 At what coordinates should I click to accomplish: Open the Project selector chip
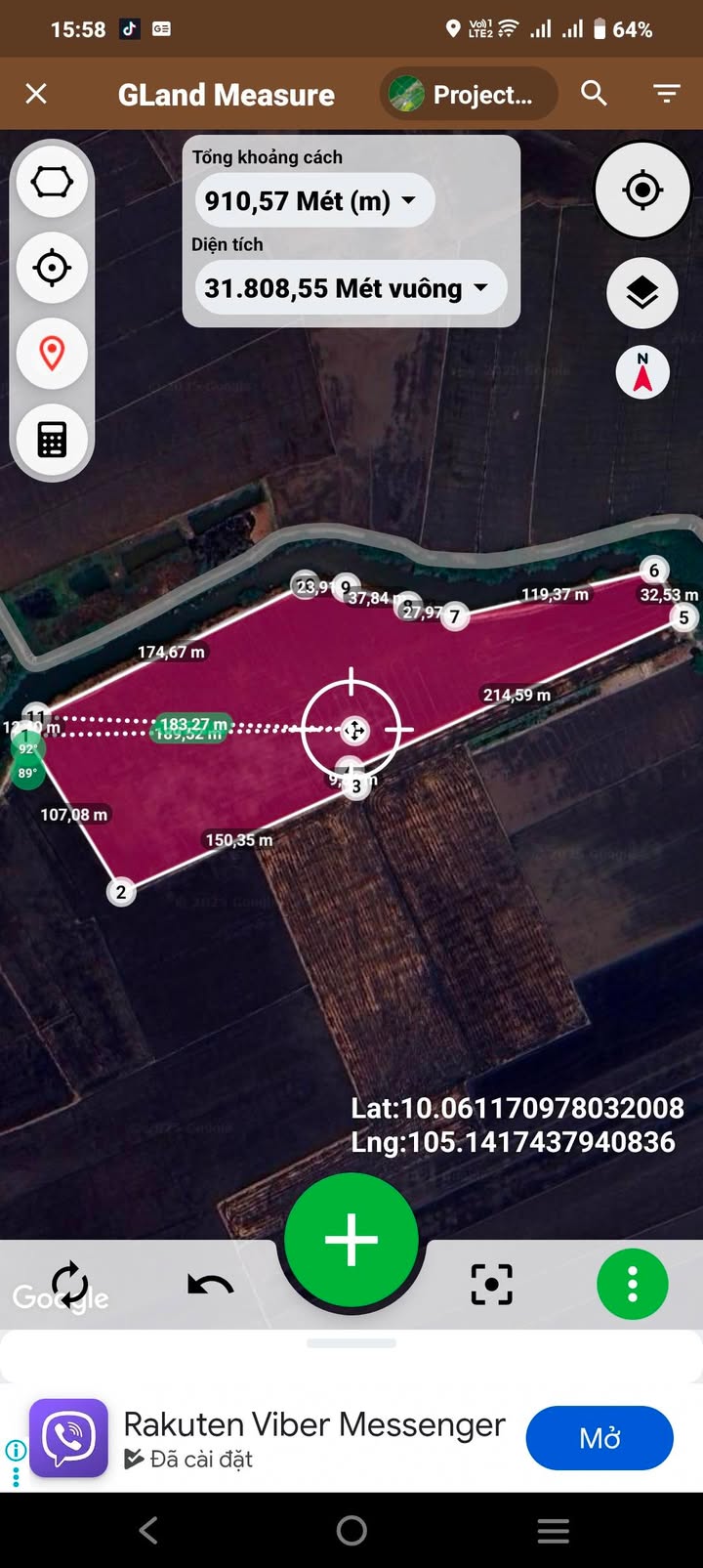(x=469, y=95)
